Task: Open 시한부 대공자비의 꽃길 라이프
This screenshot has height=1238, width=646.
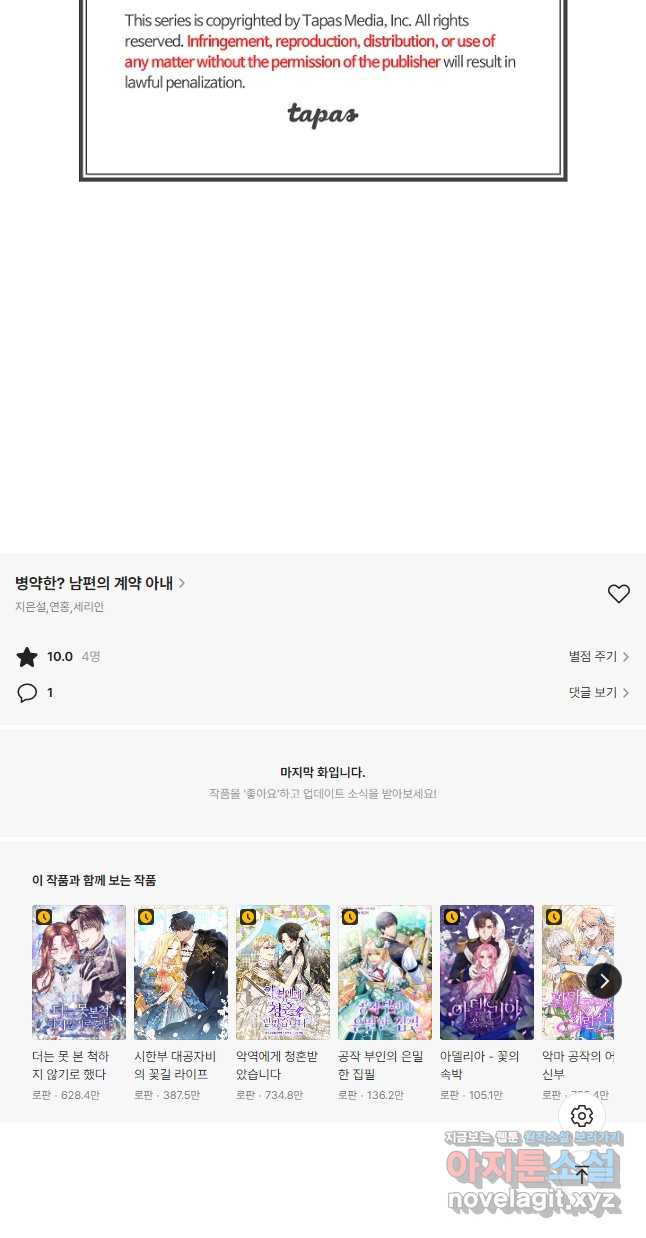Action: pos(181,973)
